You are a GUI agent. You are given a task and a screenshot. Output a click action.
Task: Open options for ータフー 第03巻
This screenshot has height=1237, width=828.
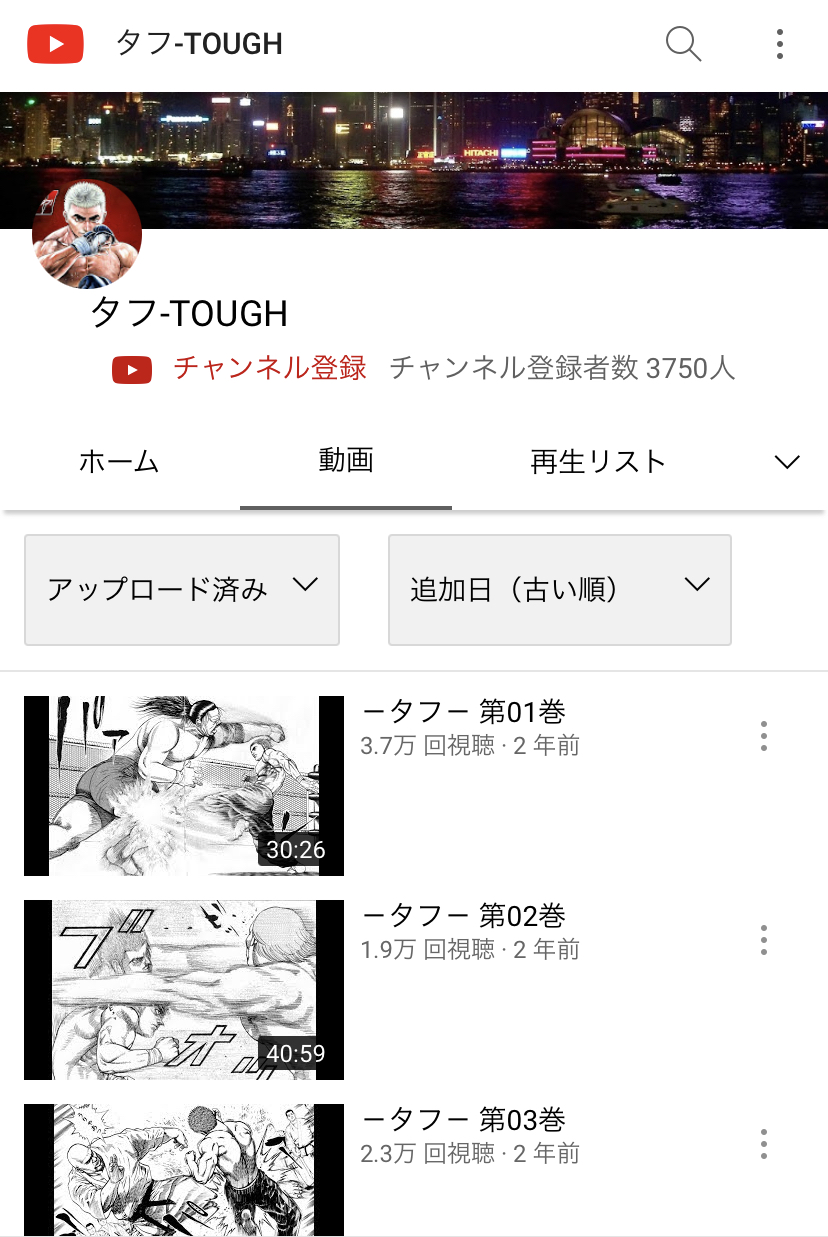pos(764,1144)
